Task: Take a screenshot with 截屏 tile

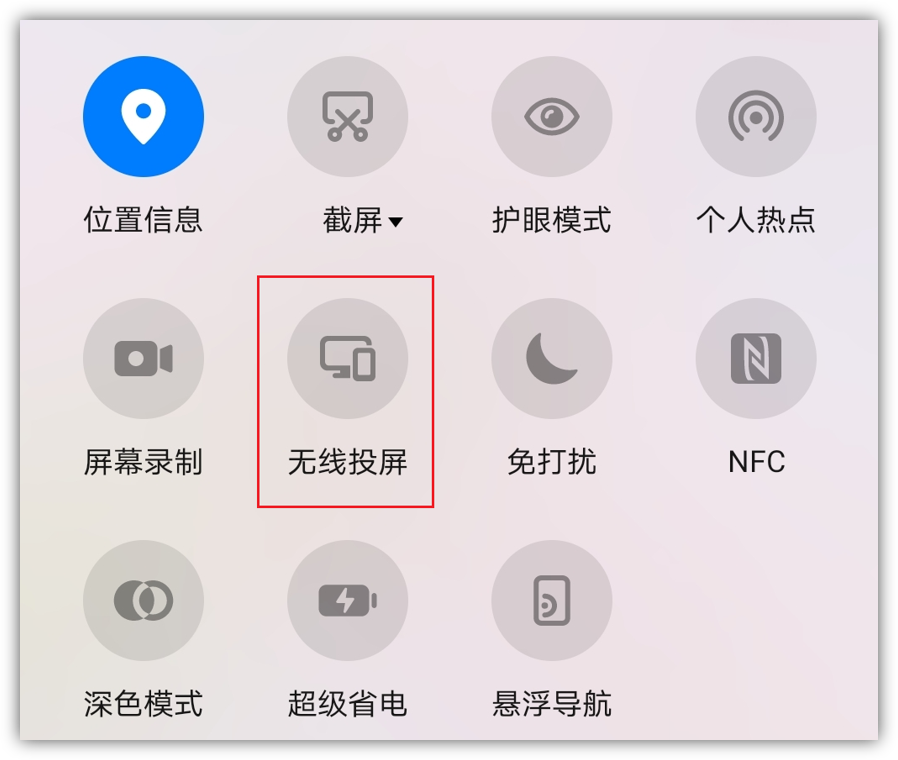Action: pos(347,117)
